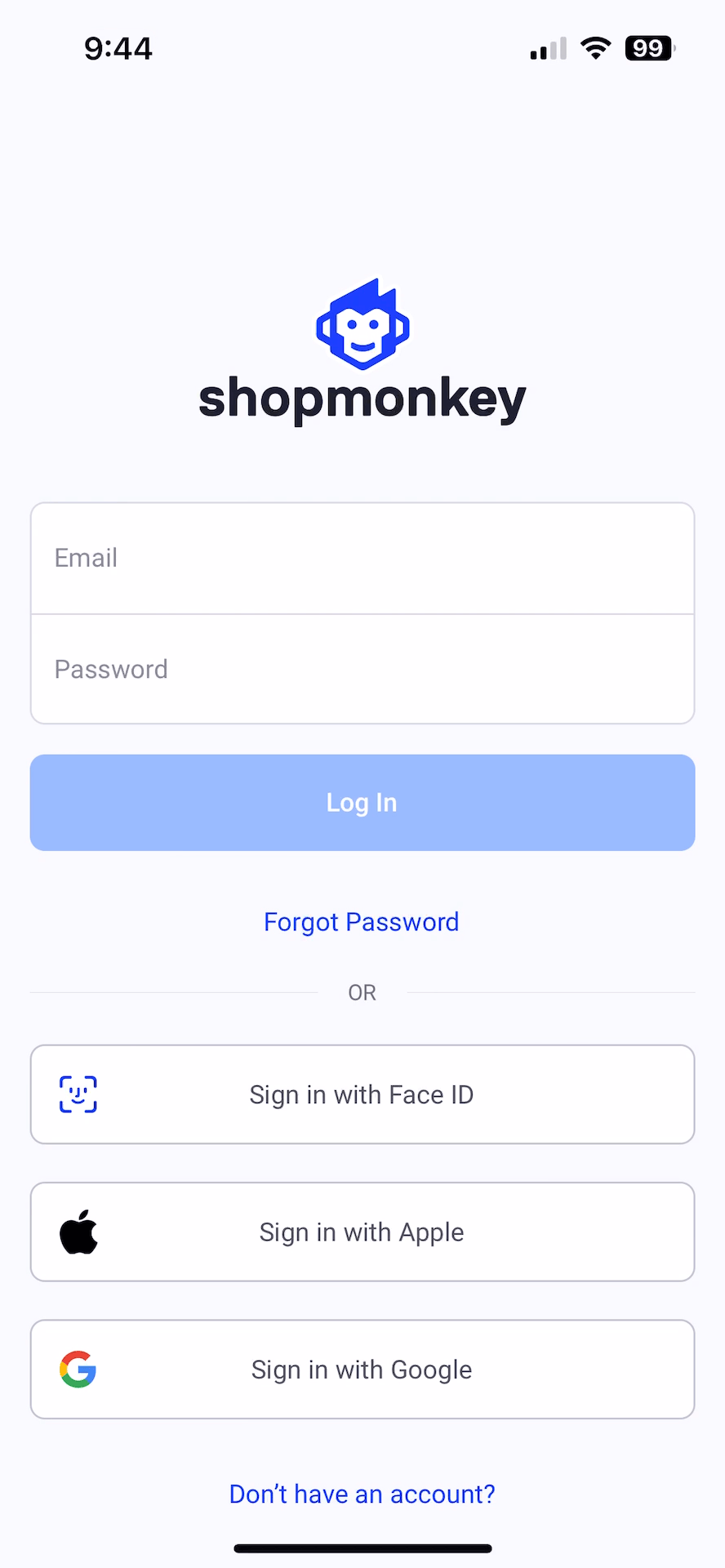Choose Sign in with Face ID
725x1568 pixels.
pyautogui.click(x=362, y=1094)
